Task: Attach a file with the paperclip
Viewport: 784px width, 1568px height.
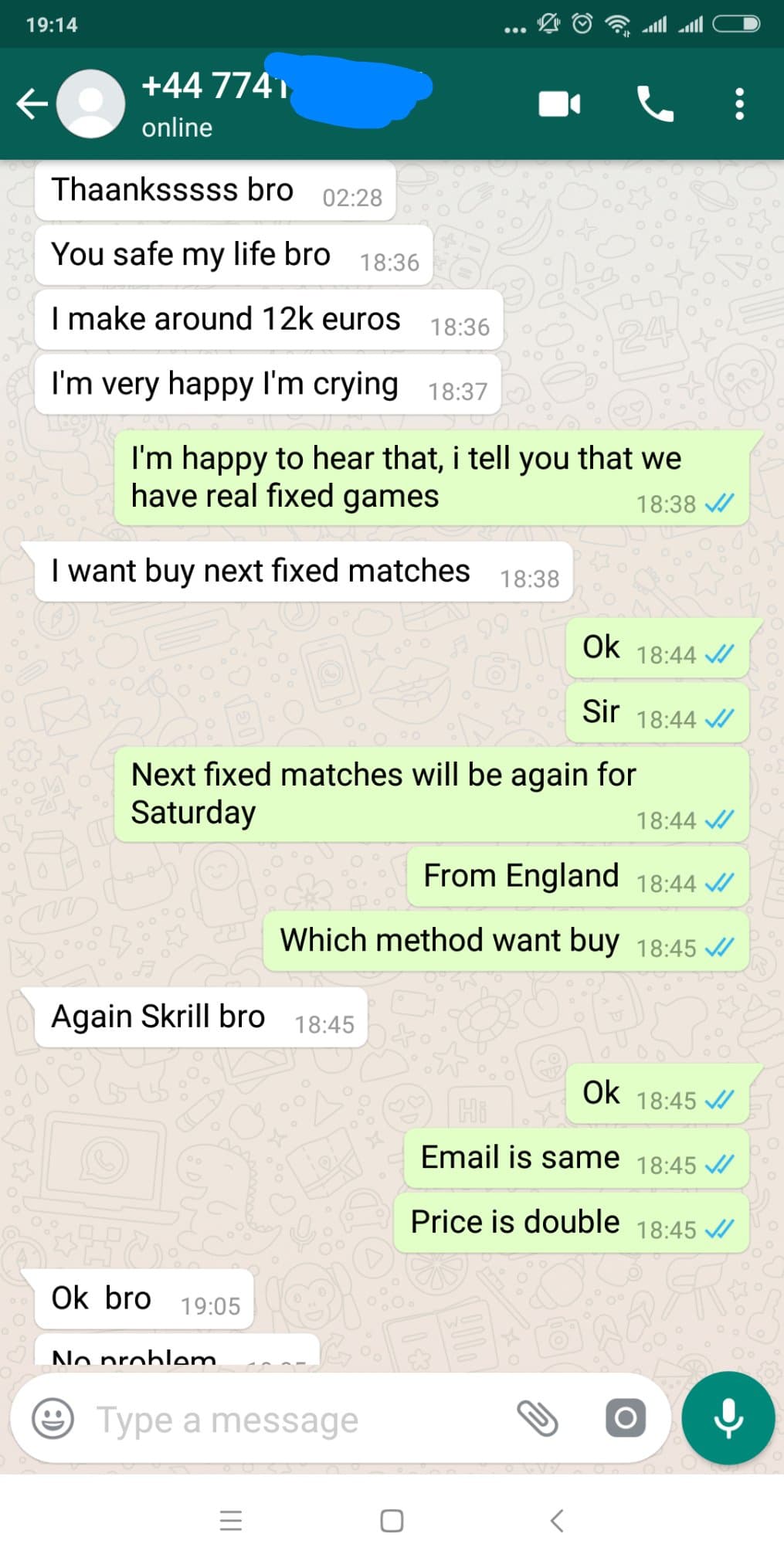Action: (x=538, y=1418)
